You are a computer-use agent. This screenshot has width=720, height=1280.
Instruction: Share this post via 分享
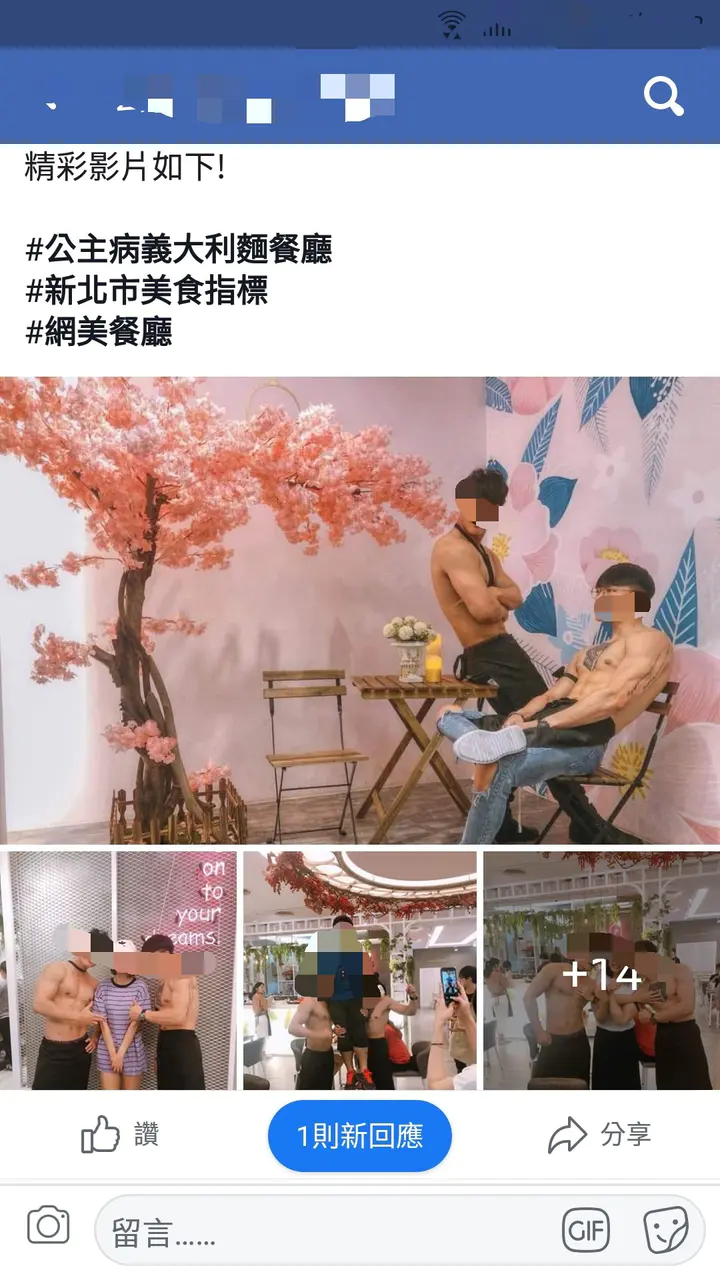click(x=600, y=1135)
